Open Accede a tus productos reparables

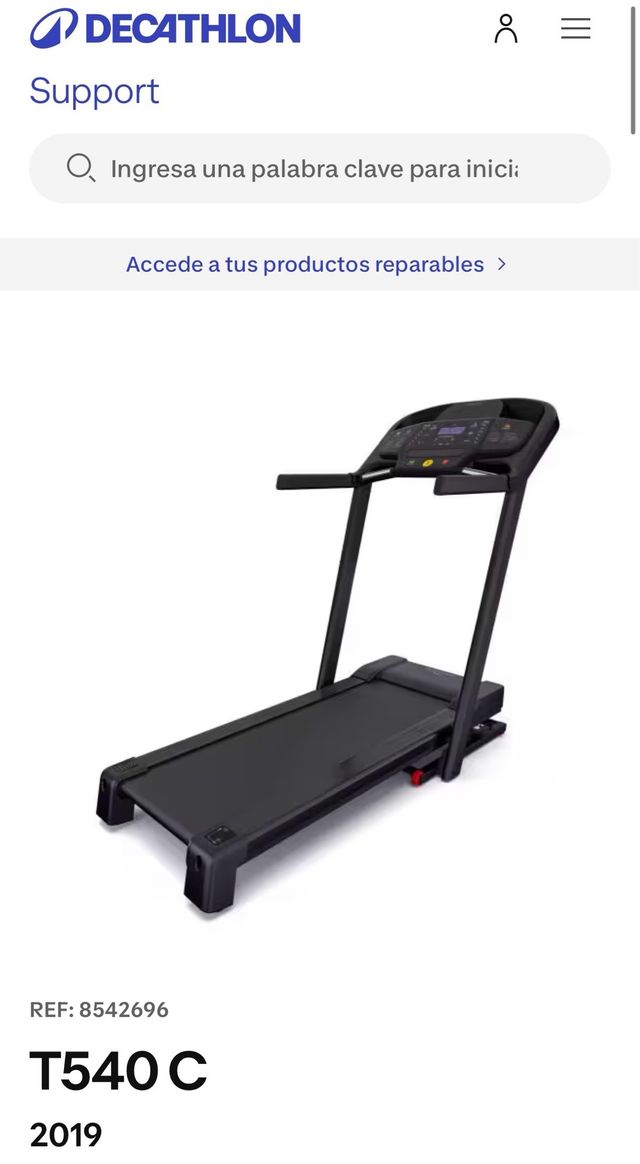[x=316, y=264]
